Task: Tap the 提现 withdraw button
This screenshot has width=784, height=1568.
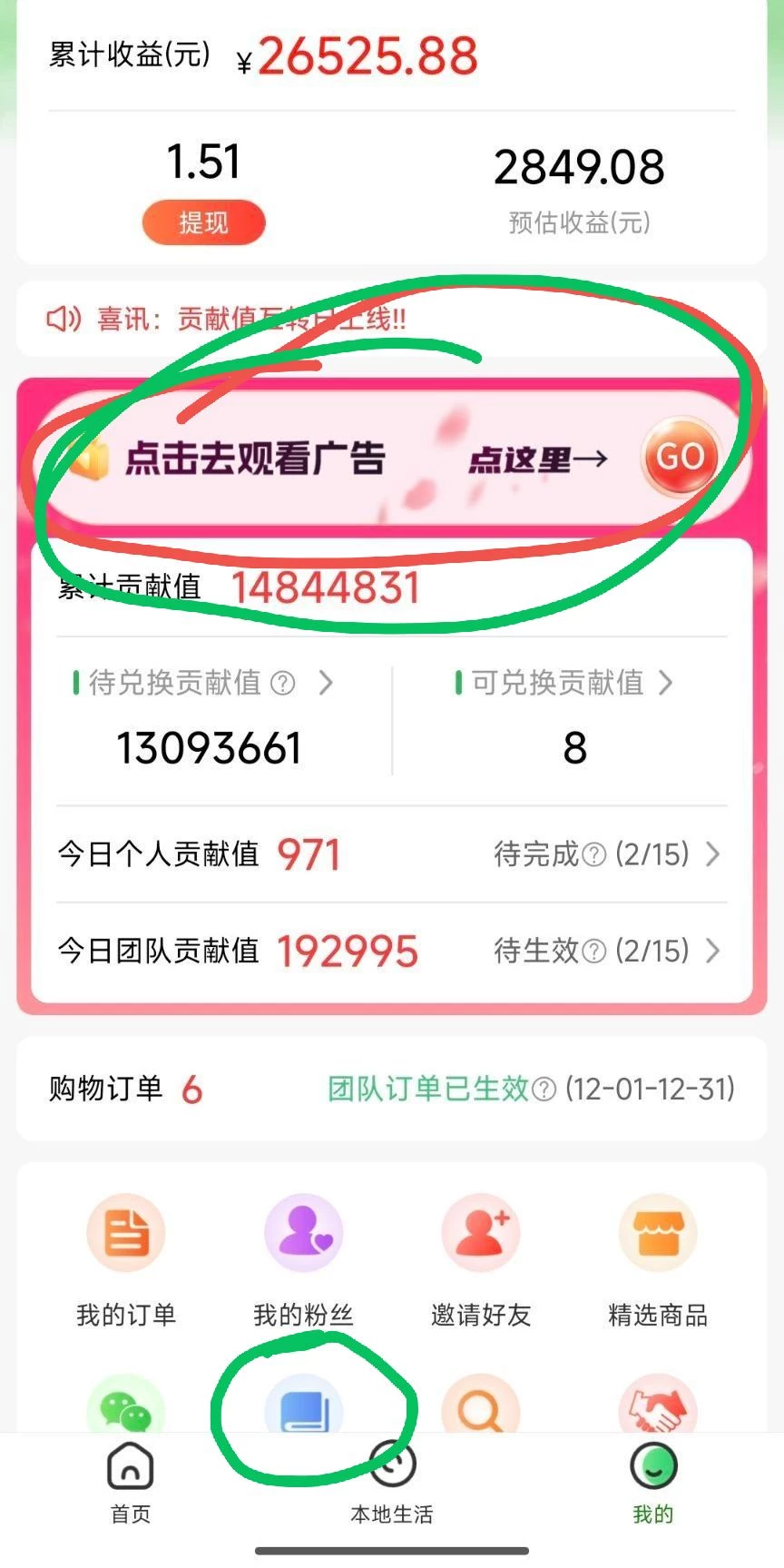Action: tap(203, 222)
